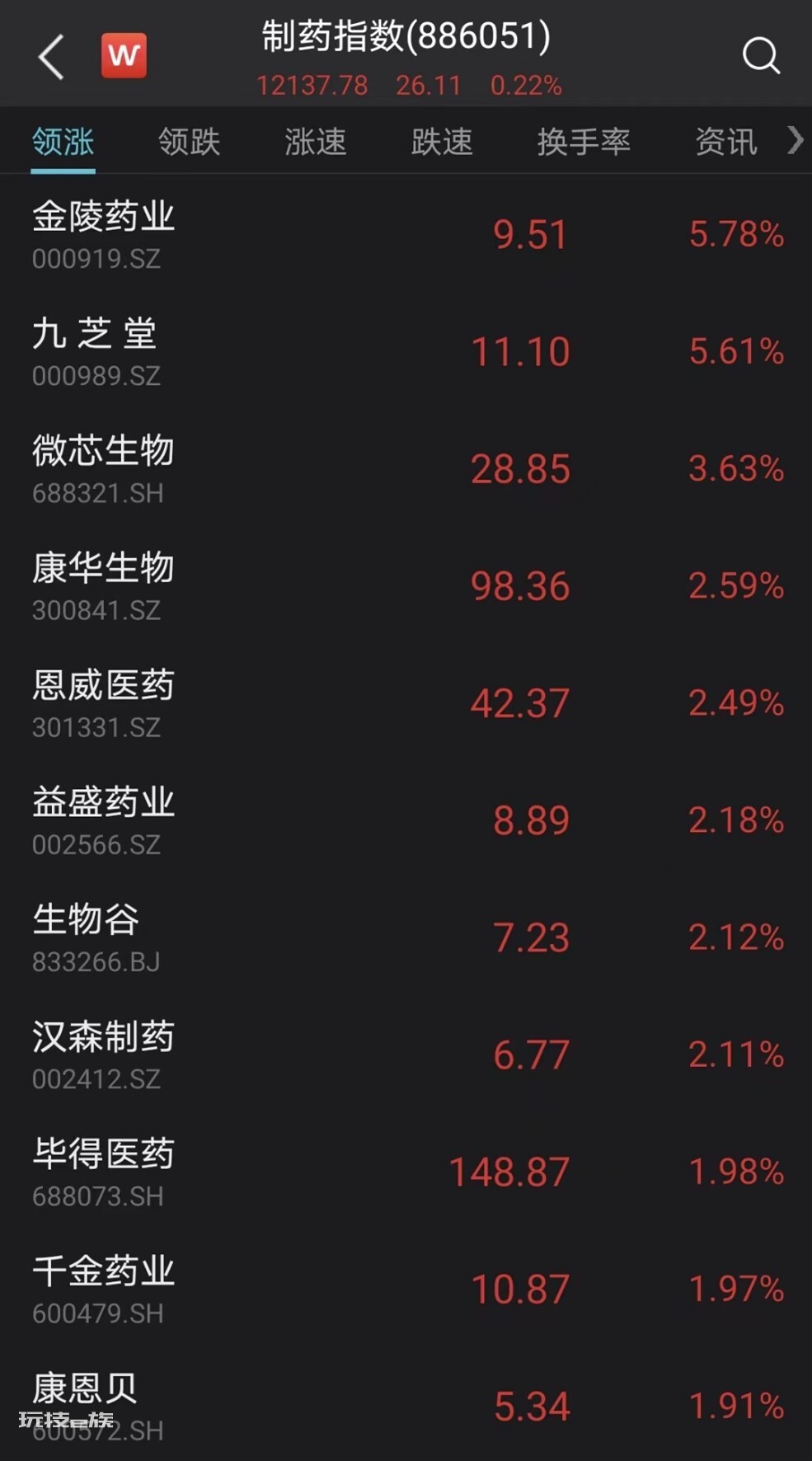The image size is (812, 1461).
Task: Switch to the 跌速 tab
Action: pyautogui.click(x=442, y=142)
